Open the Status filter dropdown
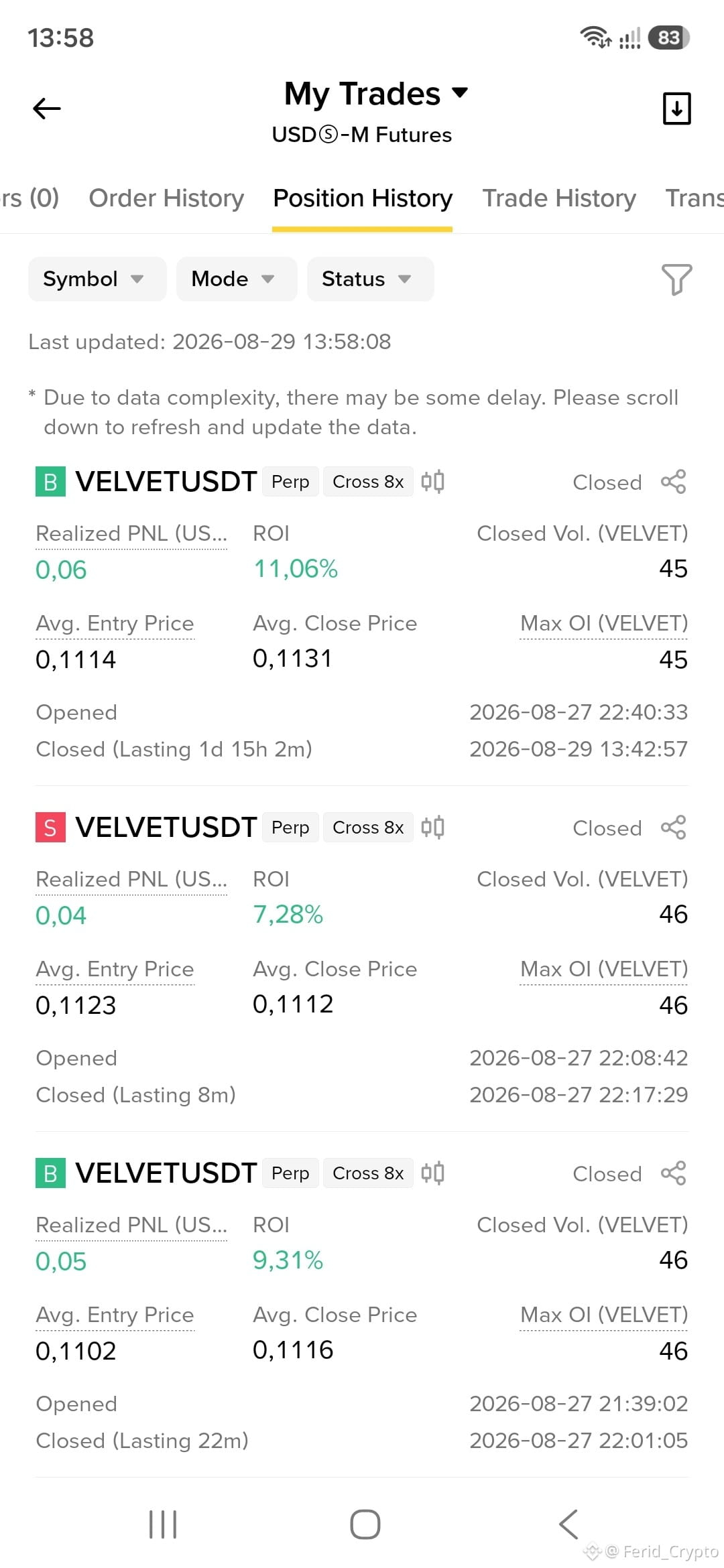 tap(371, 279)
